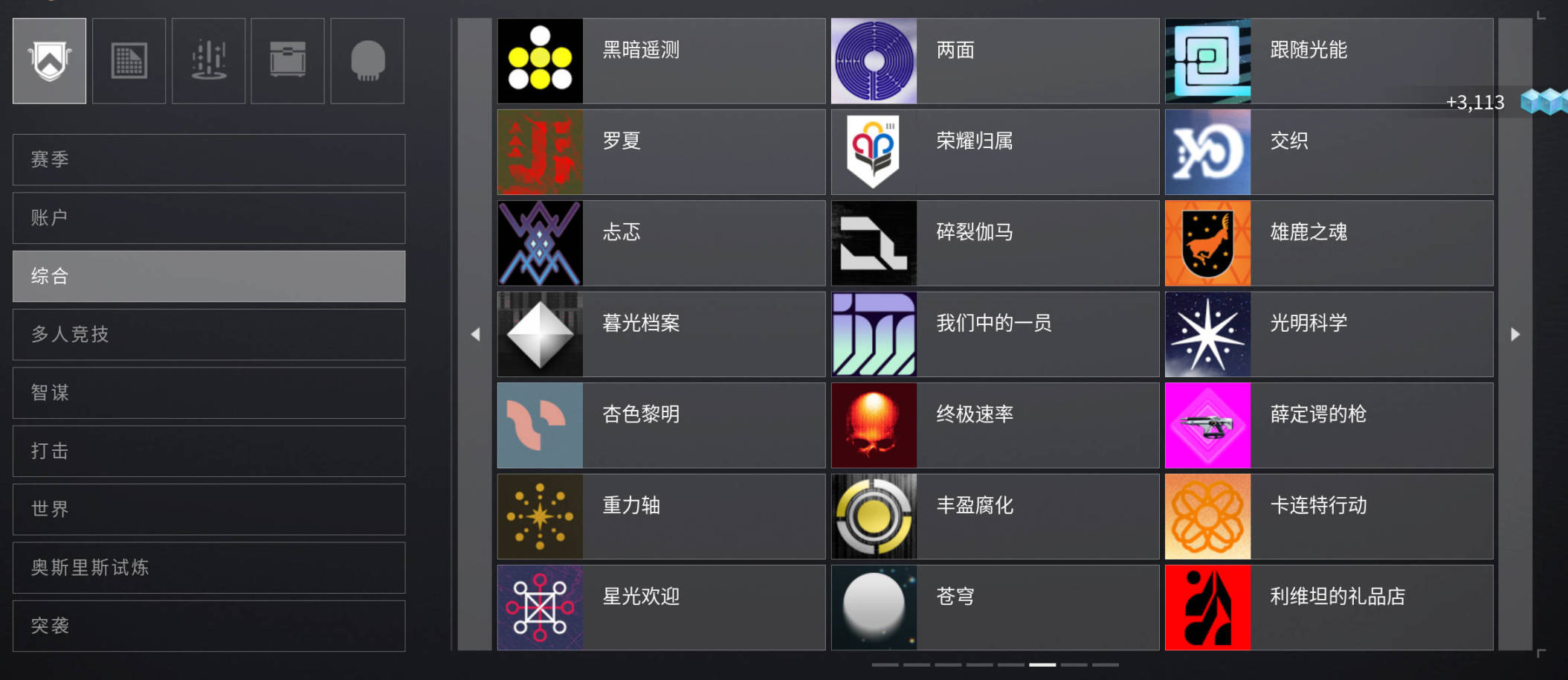
Task: Select the 黑暗遥测 emblem
Action: tap(661, 61)
